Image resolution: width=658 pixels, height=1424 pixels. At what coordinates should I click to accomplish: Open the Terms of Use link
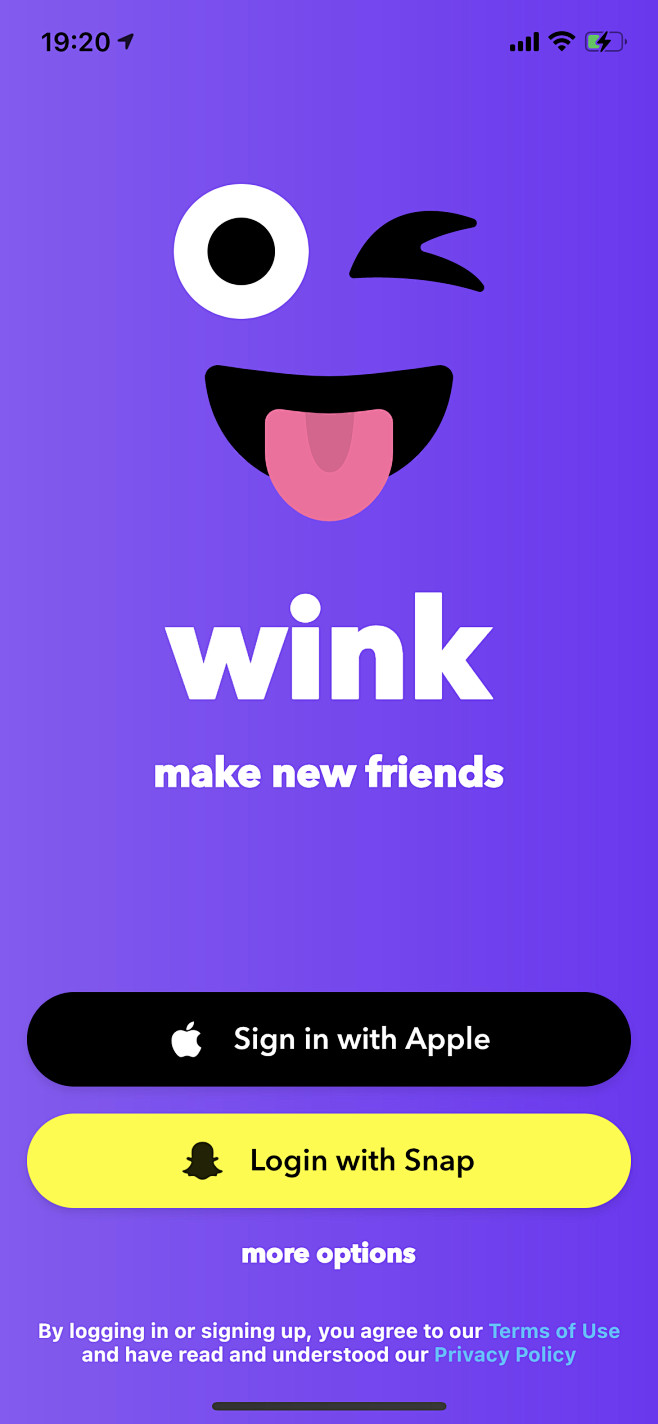click(x=554, y=1331)
